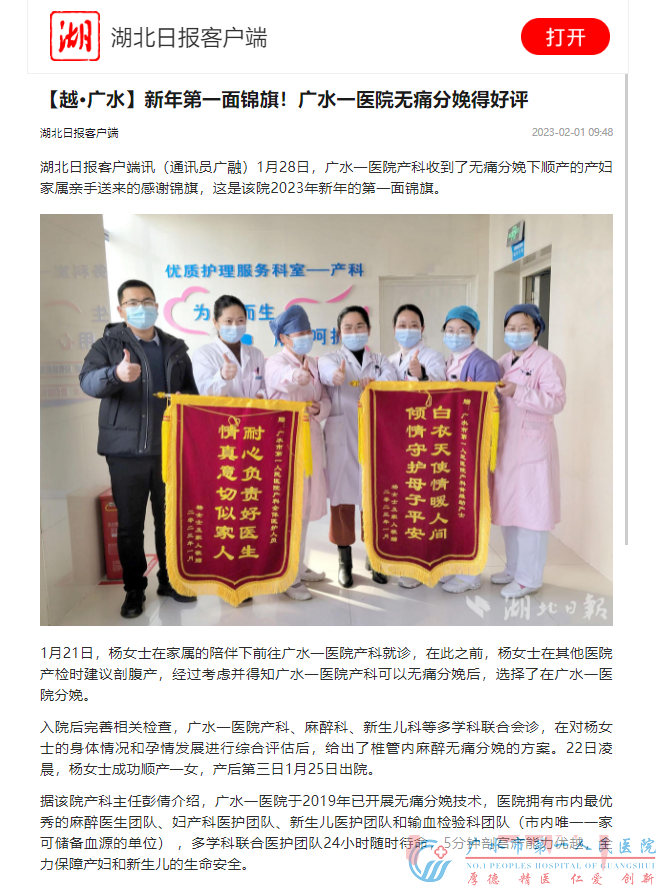Tap the red 打开 button
The height and width of the screenshot is (887, 657).
point(565,38)
